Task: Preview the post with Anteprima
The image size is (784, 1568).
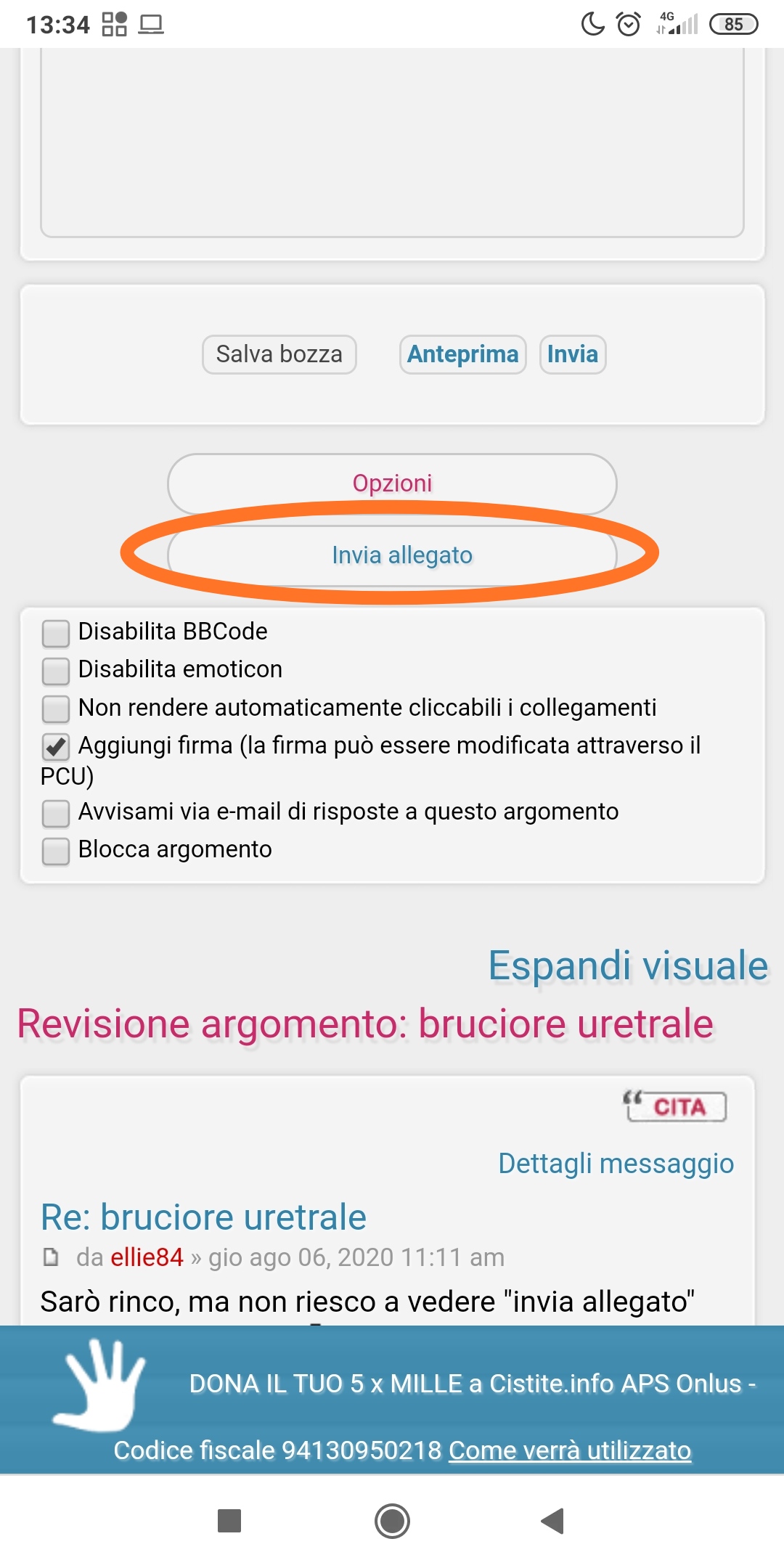Action: [462, 354]
